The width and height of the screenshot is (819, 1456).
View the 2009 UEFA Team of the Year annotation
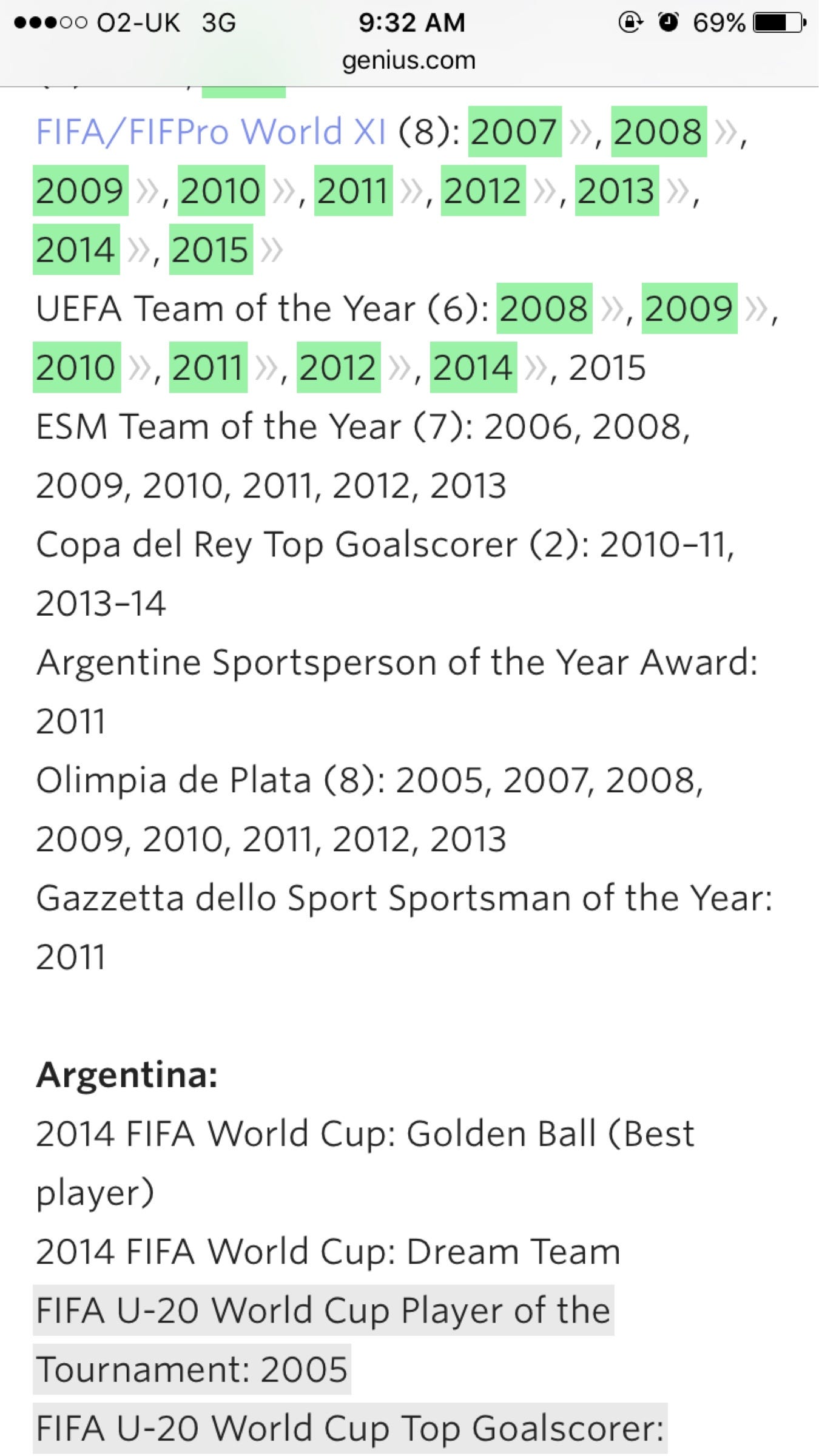(689, 308)
